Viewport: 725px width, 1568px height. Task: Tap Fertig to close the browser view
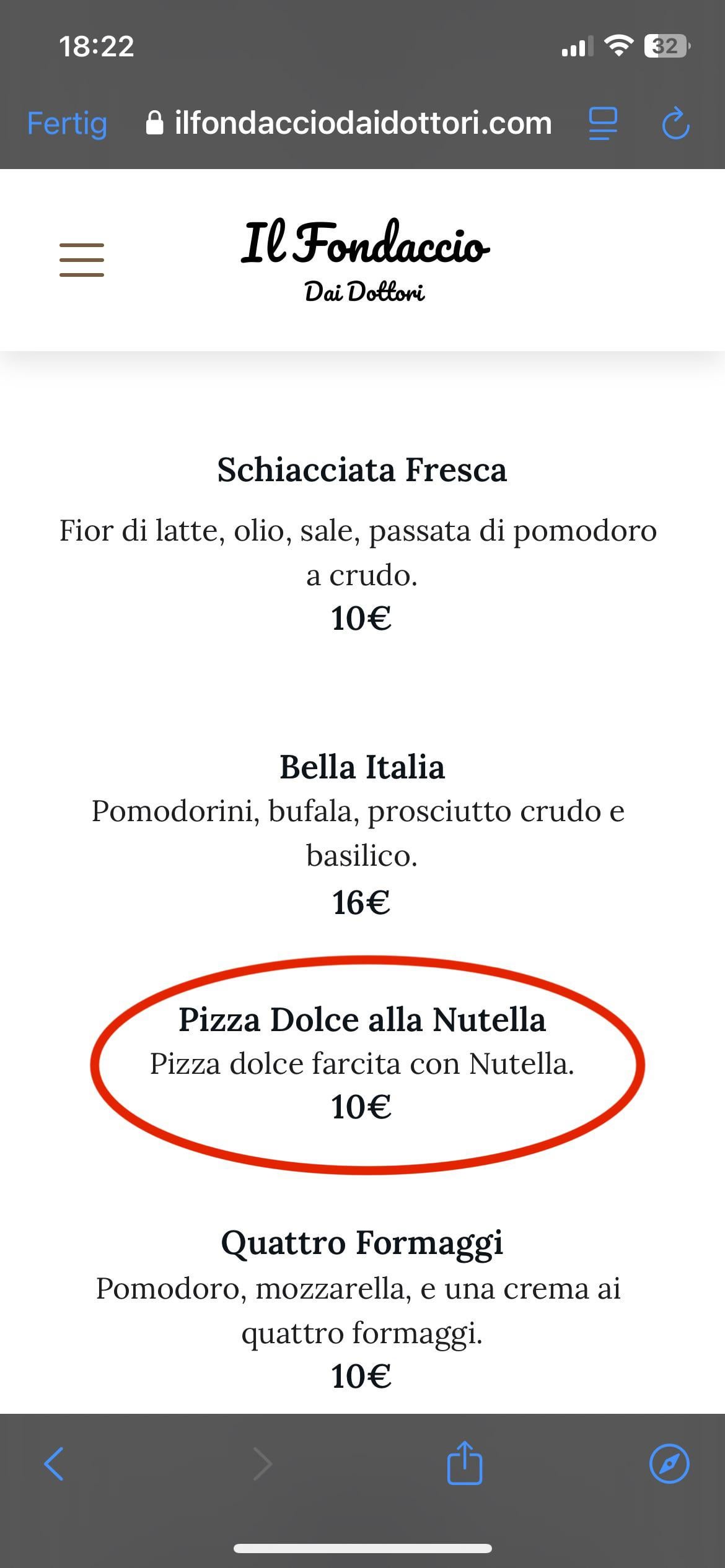(67, 123)
